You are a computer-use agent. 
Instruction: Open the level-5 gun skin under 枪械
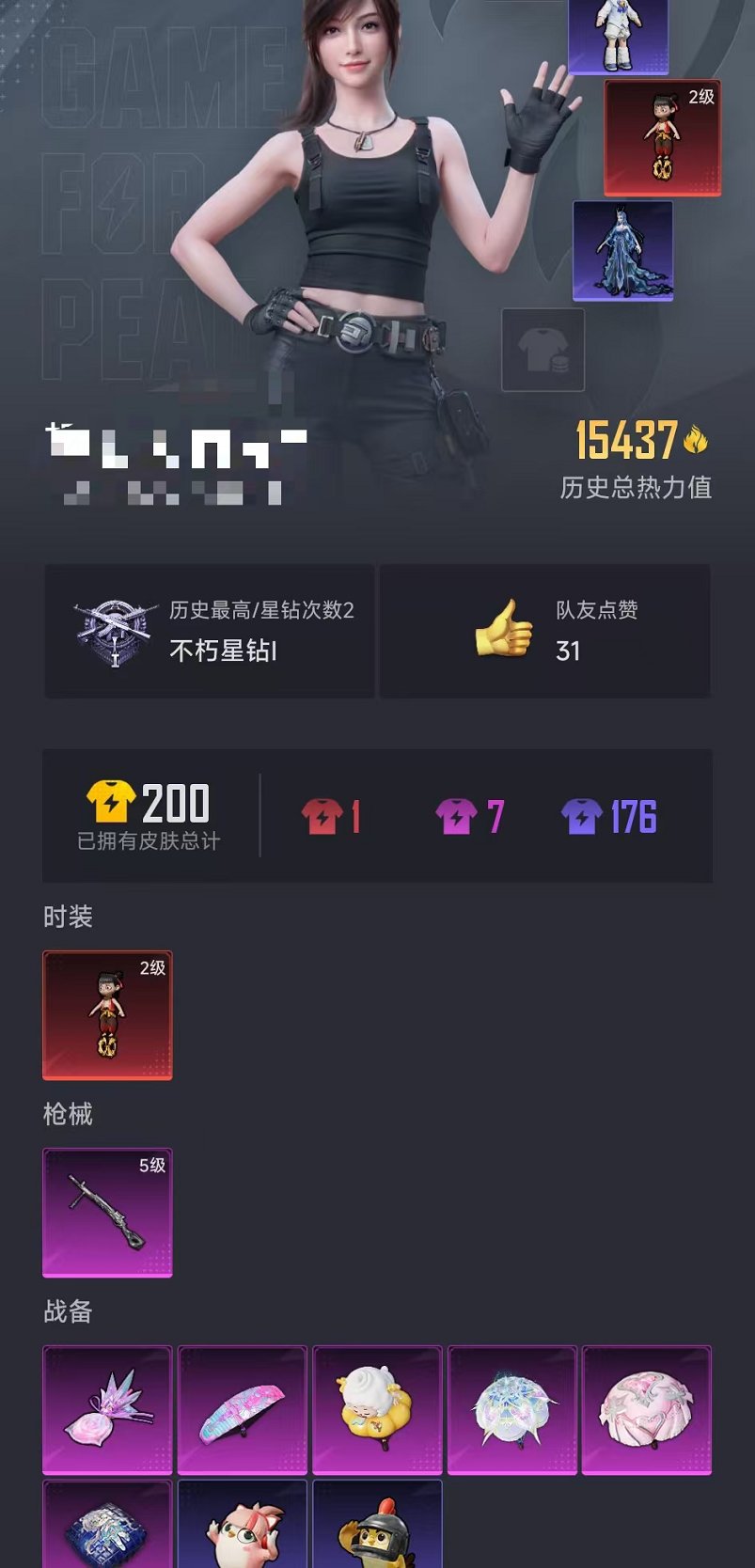coord(107,1213)
